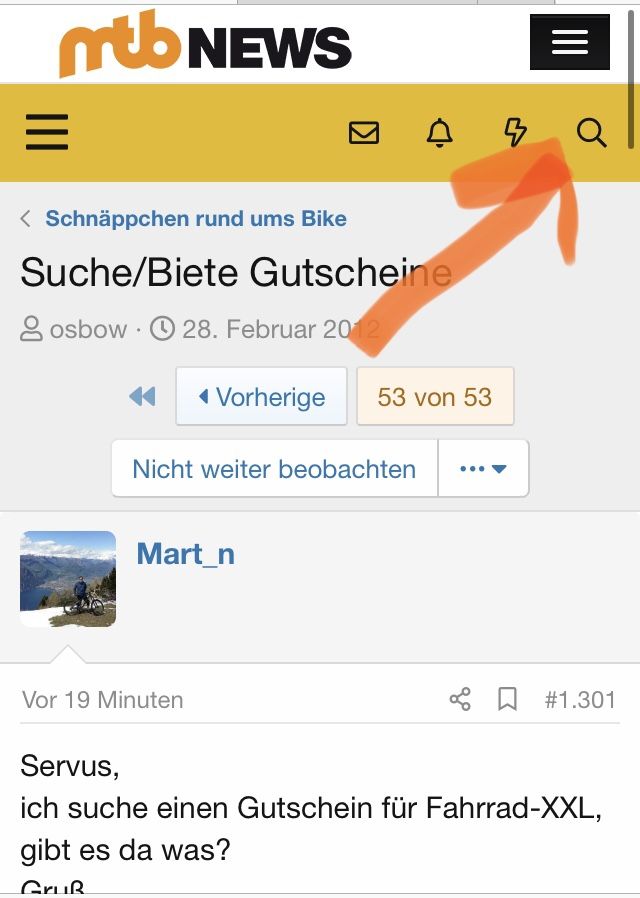Open thread starter osbow's profile
This screenshot has height=898, width=640.
(x=88, y=329)
